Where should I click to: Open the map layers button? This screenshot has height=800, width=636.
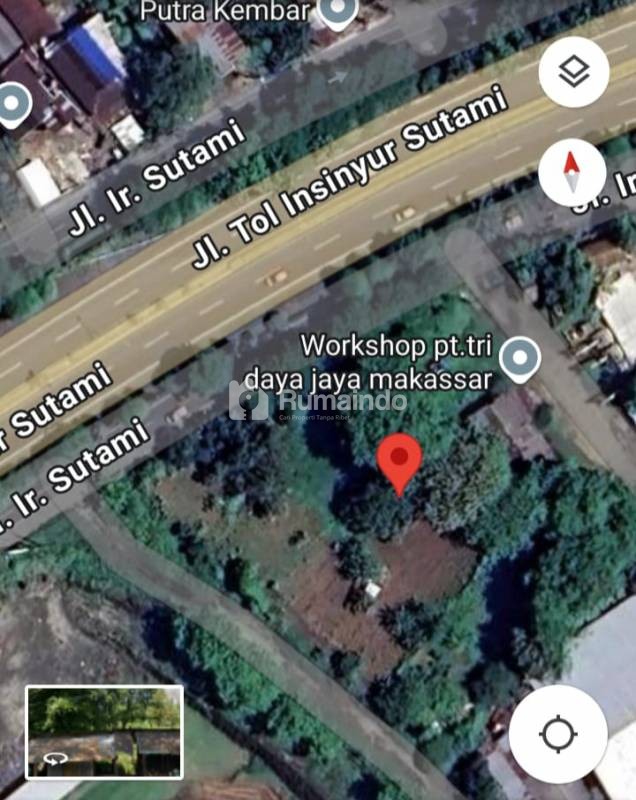coord(573,72)
